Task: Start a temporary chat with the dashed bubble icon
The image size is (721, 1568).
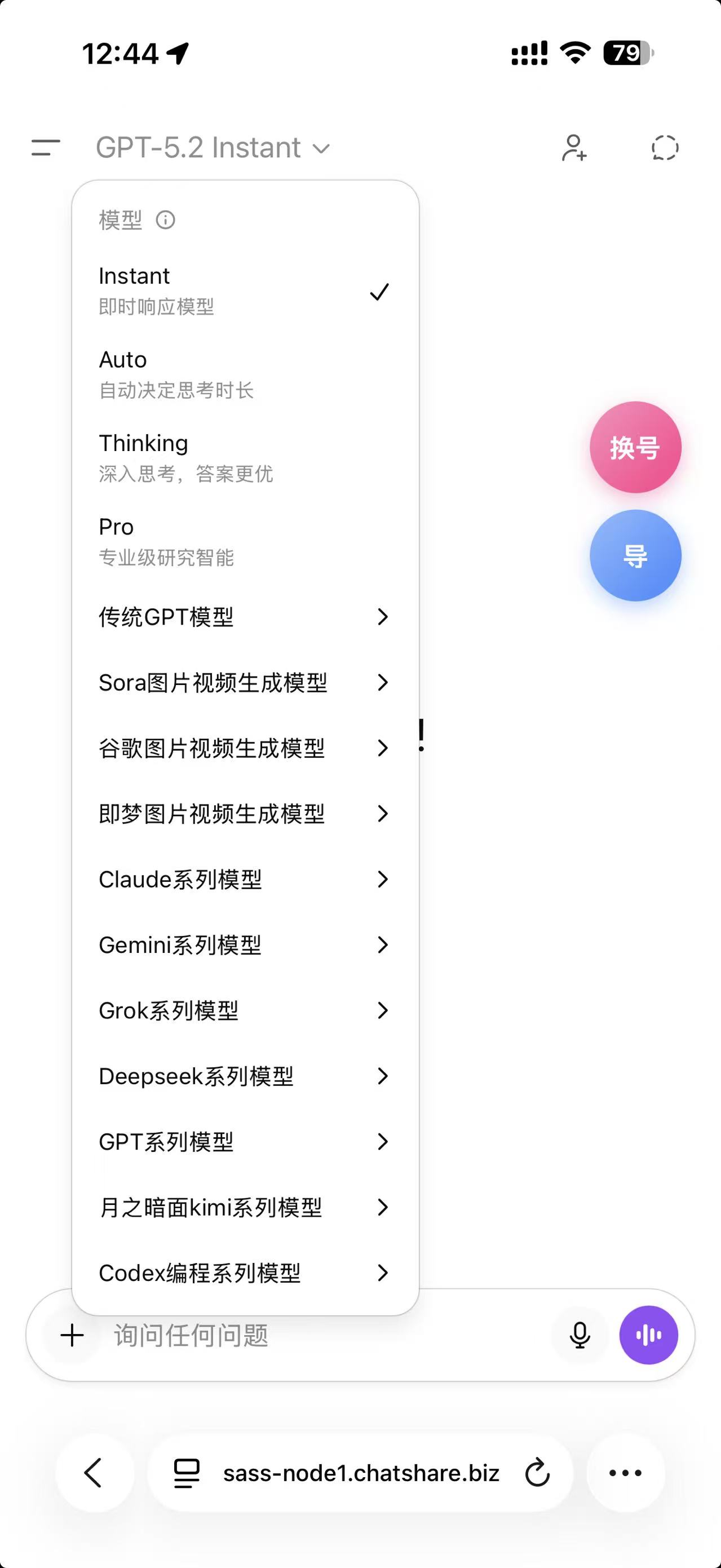Action: 665,148
